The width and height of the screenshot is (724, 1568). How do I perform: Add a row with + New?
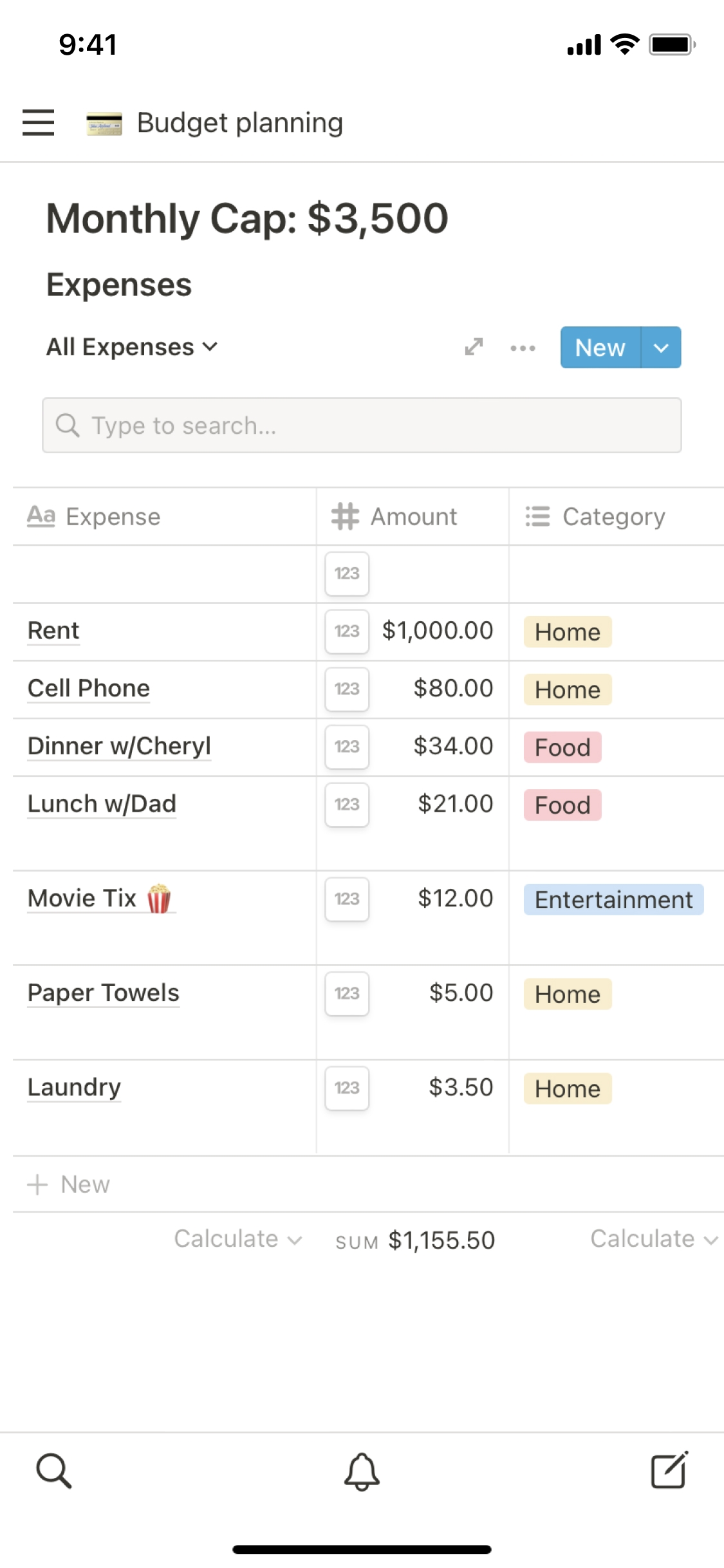pos(70,1184)
